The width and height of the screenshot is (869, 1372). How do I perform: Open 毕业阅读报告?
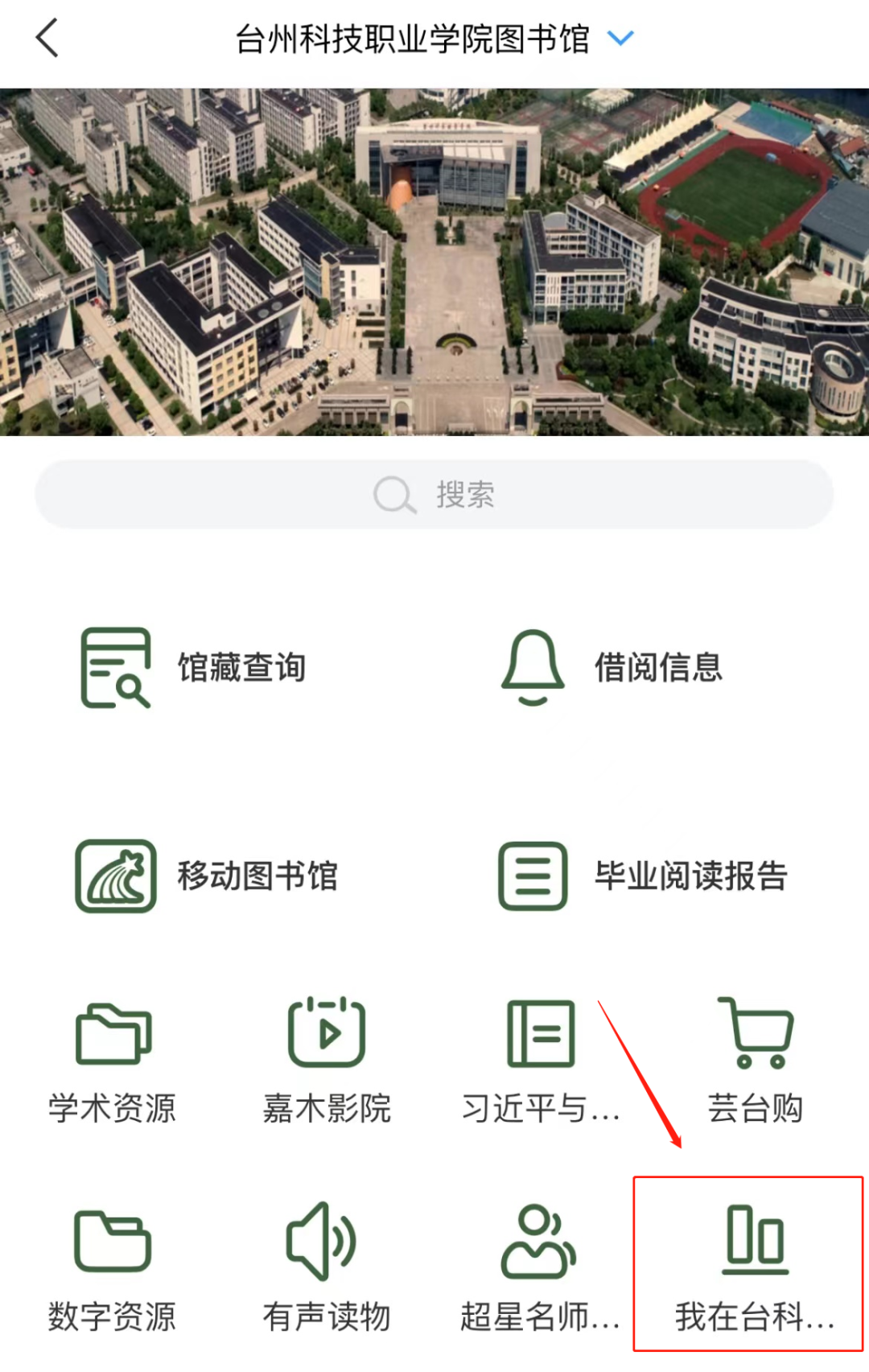(x=644, y=876)
